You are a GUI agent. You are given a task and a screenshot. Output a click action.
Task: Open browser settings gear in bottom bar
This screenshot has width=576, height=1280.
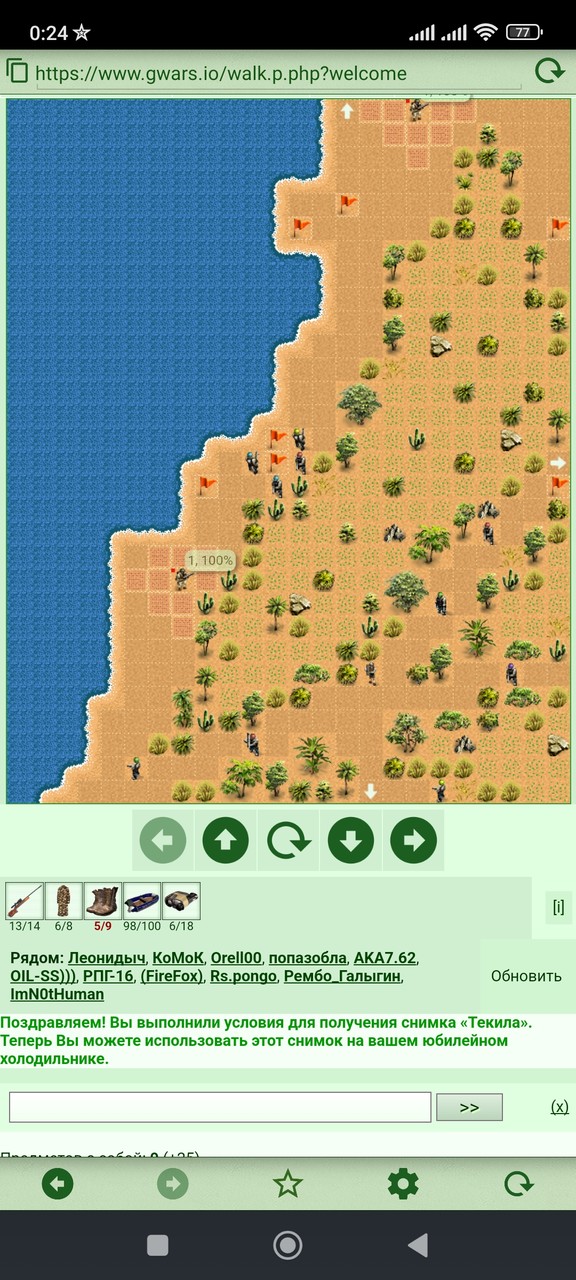tap(403, 1185)
